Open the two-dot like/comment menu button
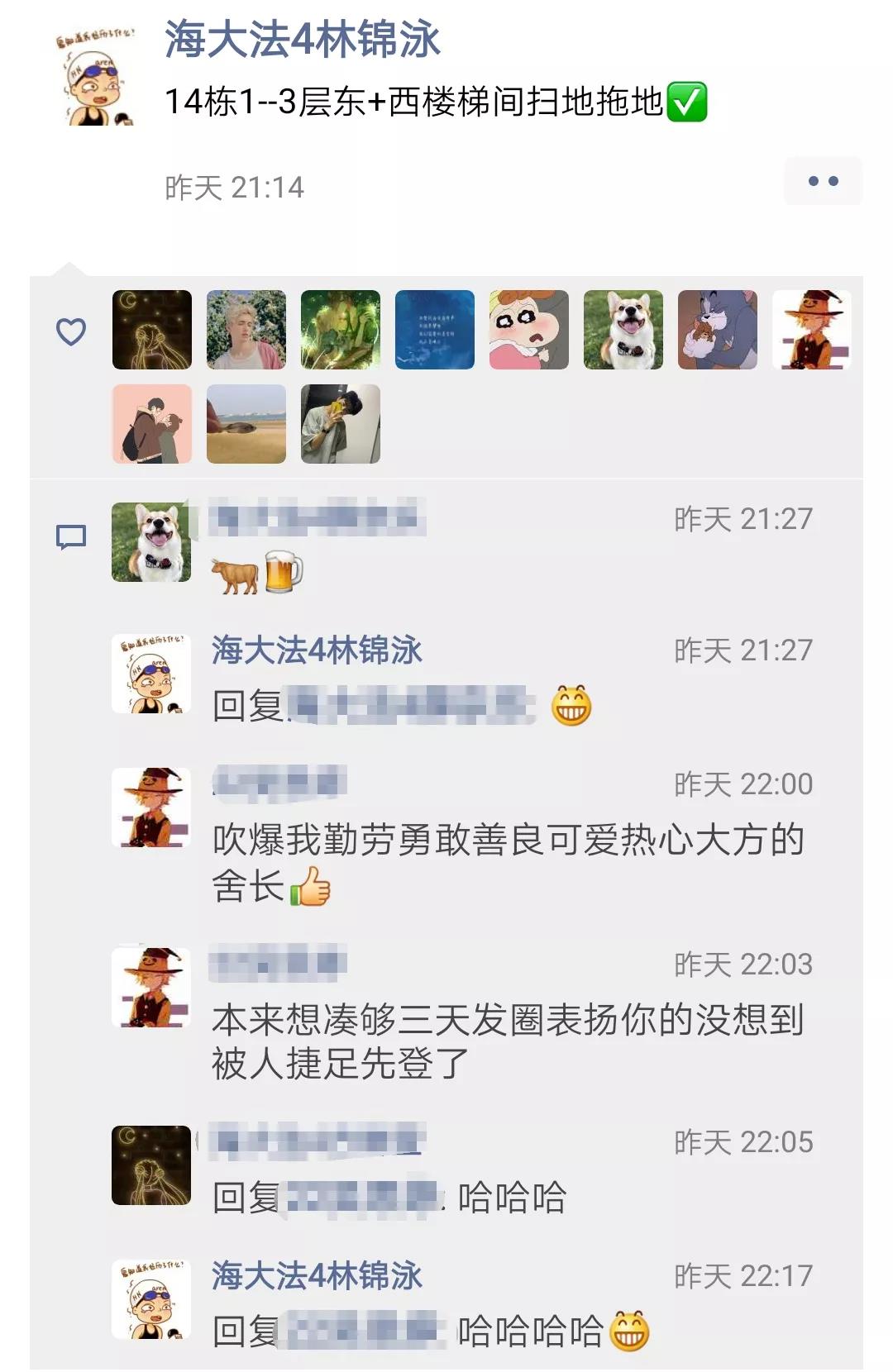 click(823, 181)
